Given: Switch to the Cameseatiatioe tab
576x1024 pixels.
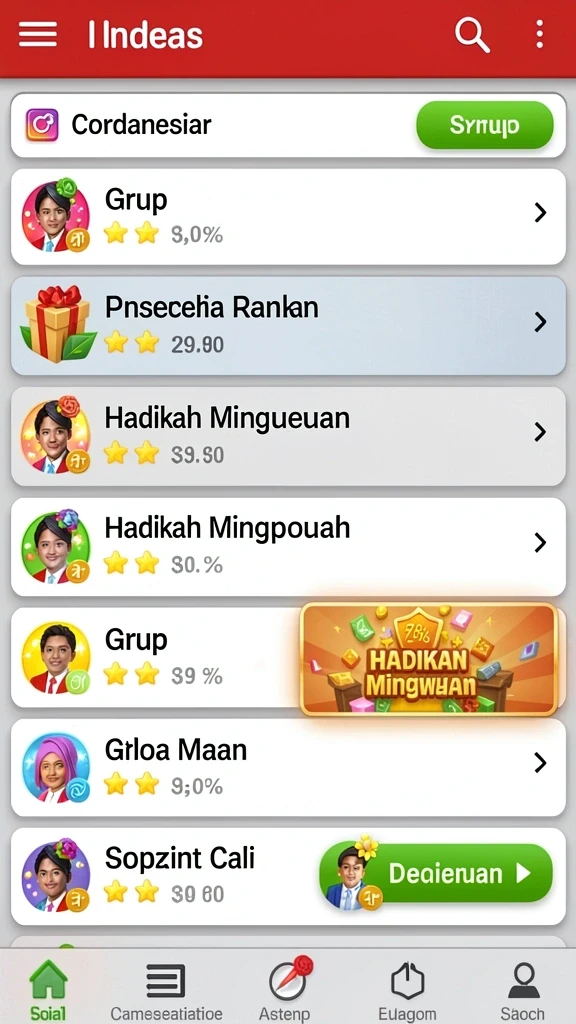Looking at the screenshot, I should tap(166, 990).
